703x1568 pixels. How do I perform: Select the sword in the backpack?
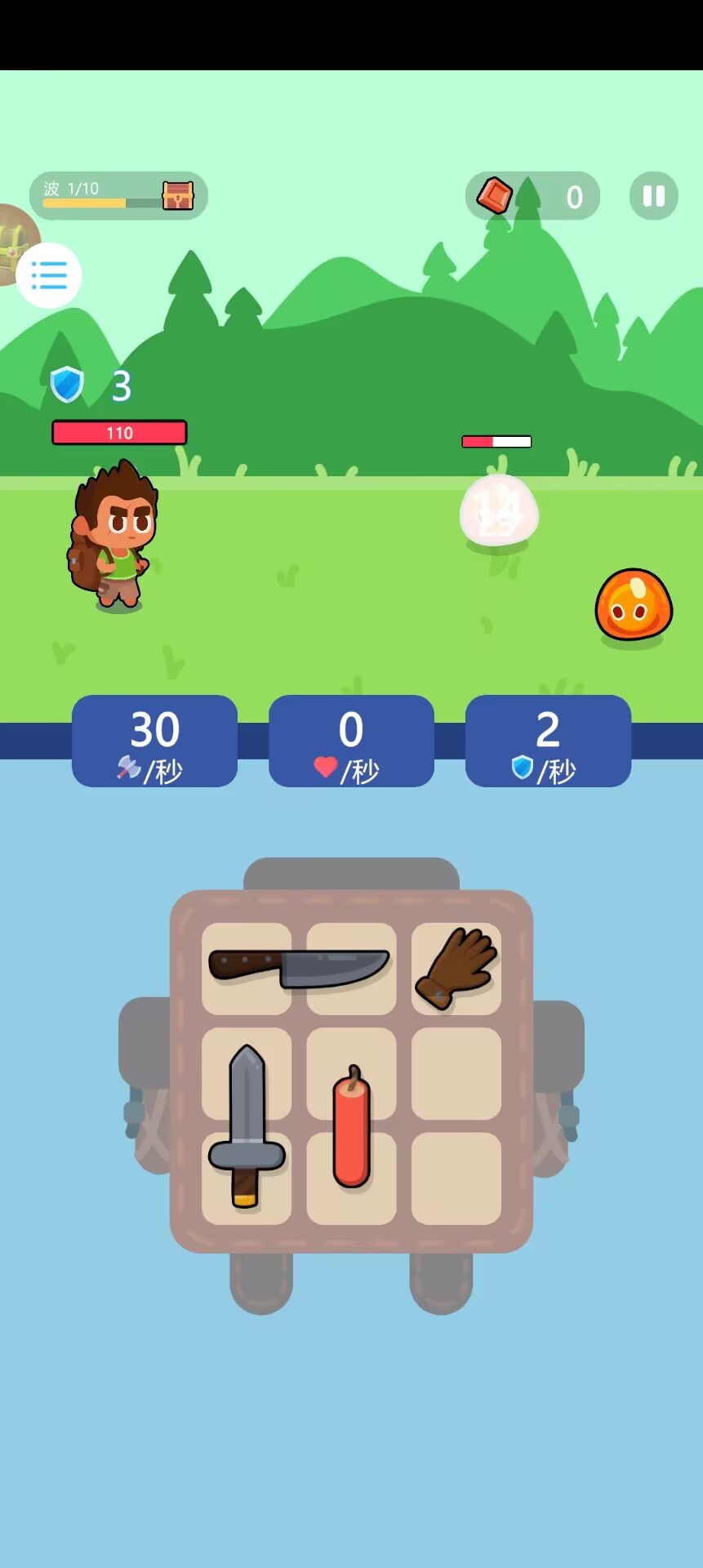(x=246, y=1127)
